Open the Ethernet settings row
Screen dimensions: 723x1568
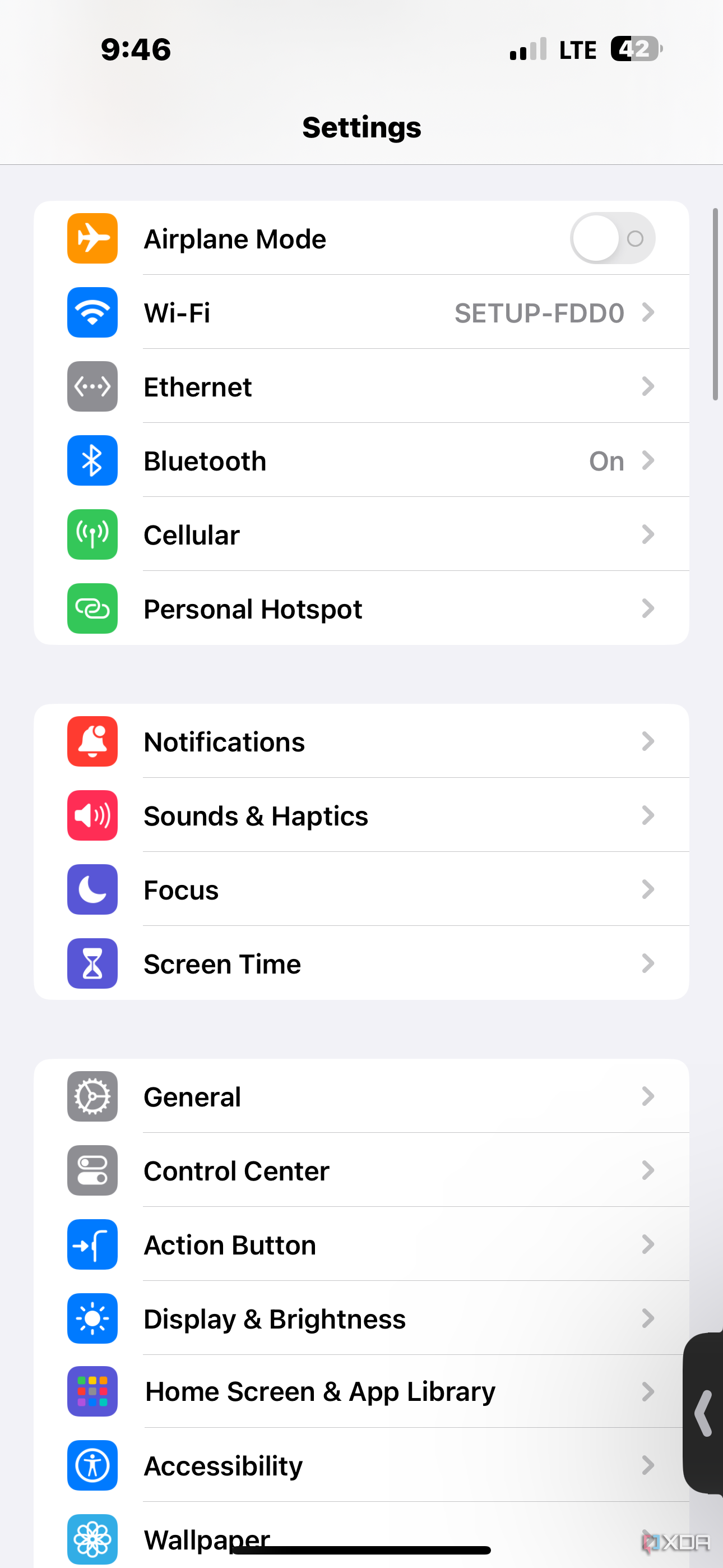click(361, 386)
